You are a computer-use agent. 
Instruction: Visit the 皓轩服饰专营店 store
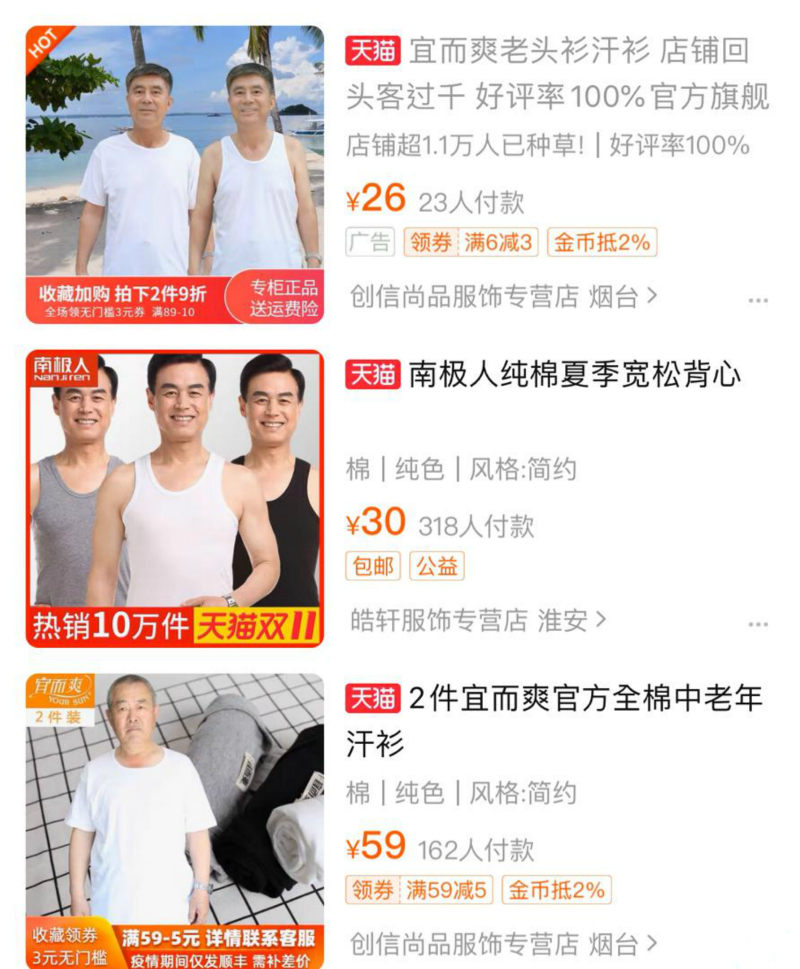pos(477,620)
